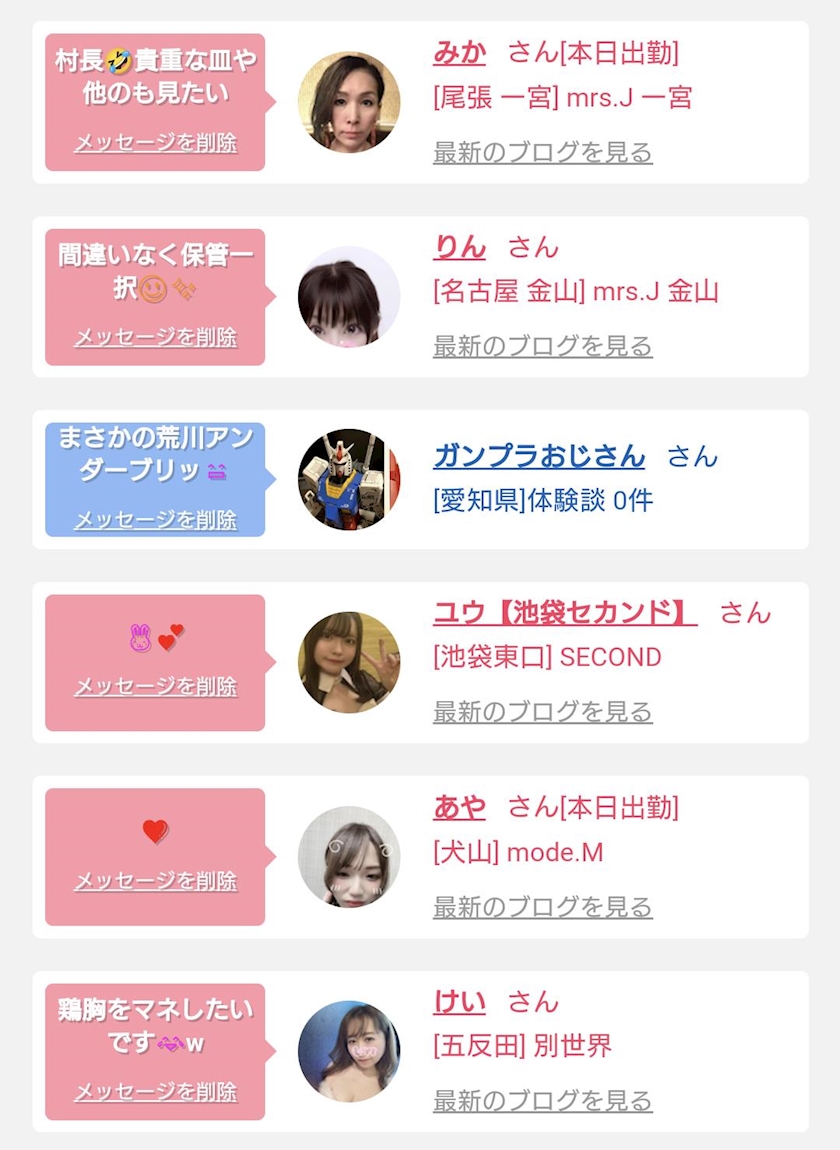Screen dimensions: 840x1150
Task: Delete the message from ガンプラおじさん
Action: pyautogui.click(x=156, y=520)
